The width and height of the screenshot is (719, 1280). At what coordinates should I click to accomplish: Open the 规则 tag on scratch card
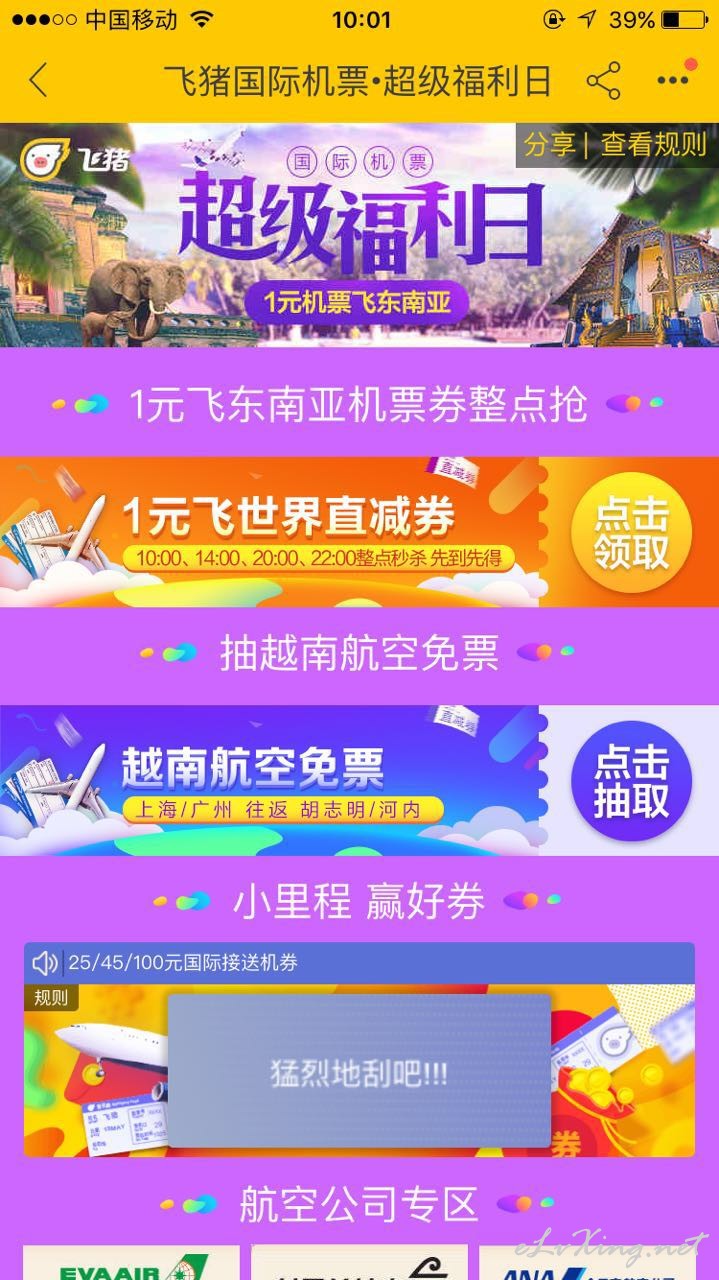click(50, 997)
